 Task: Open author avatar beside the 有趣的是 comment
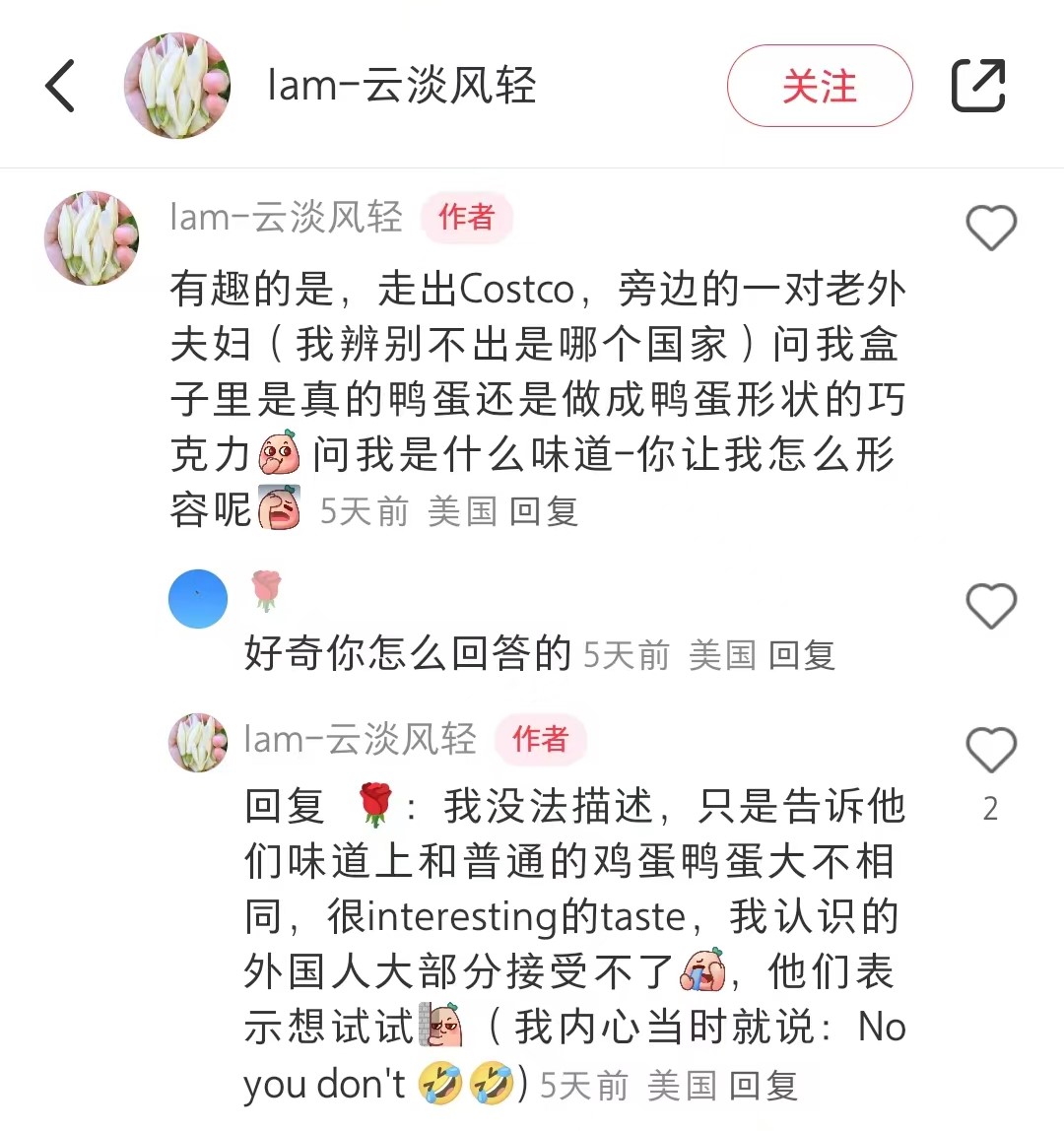(x=92, y=238)
